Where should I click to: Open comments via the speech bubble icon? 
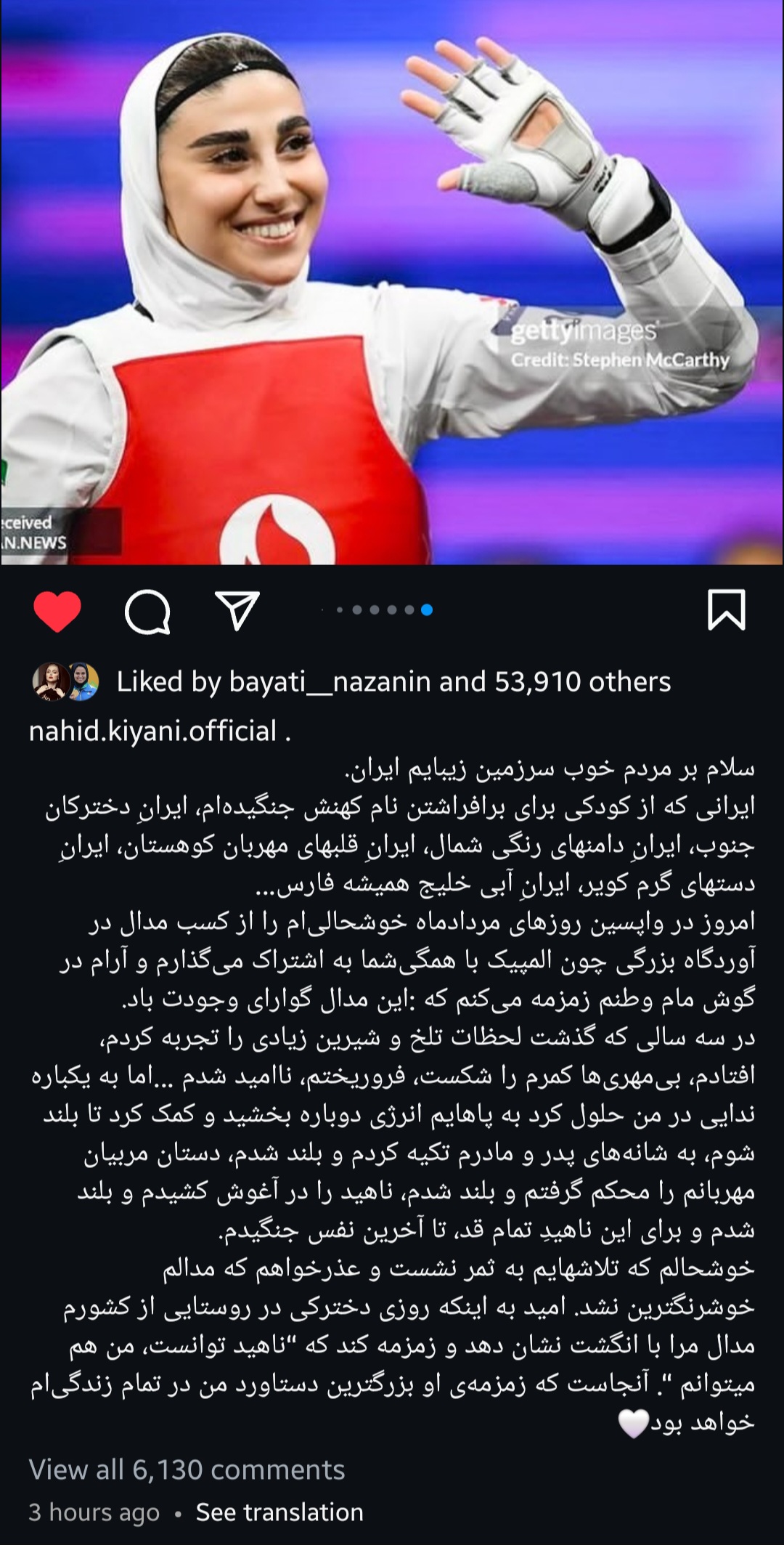147,611
